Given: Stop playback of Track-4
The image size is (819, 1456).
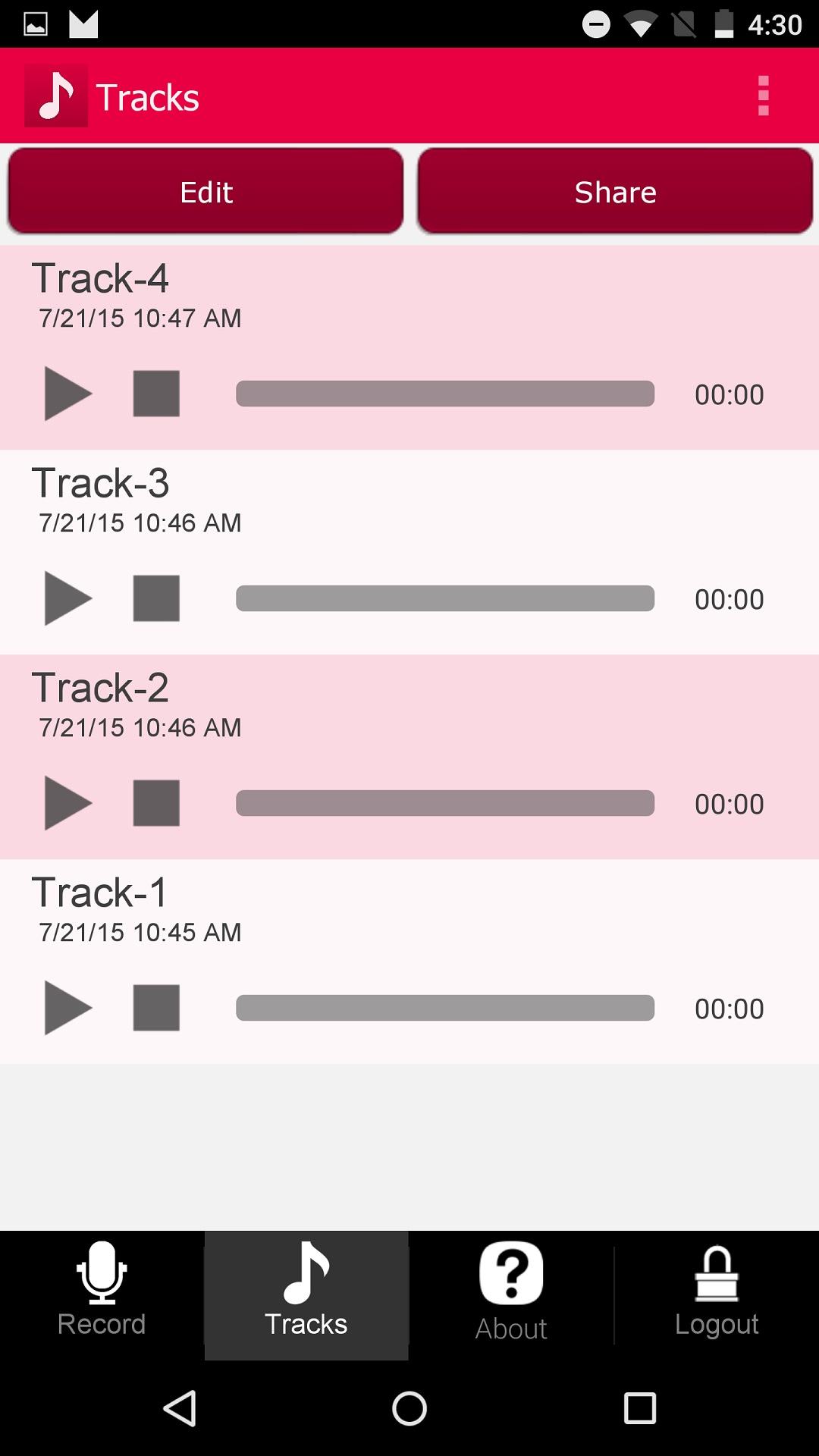Looking at the screenshot, I should point(156,394).
